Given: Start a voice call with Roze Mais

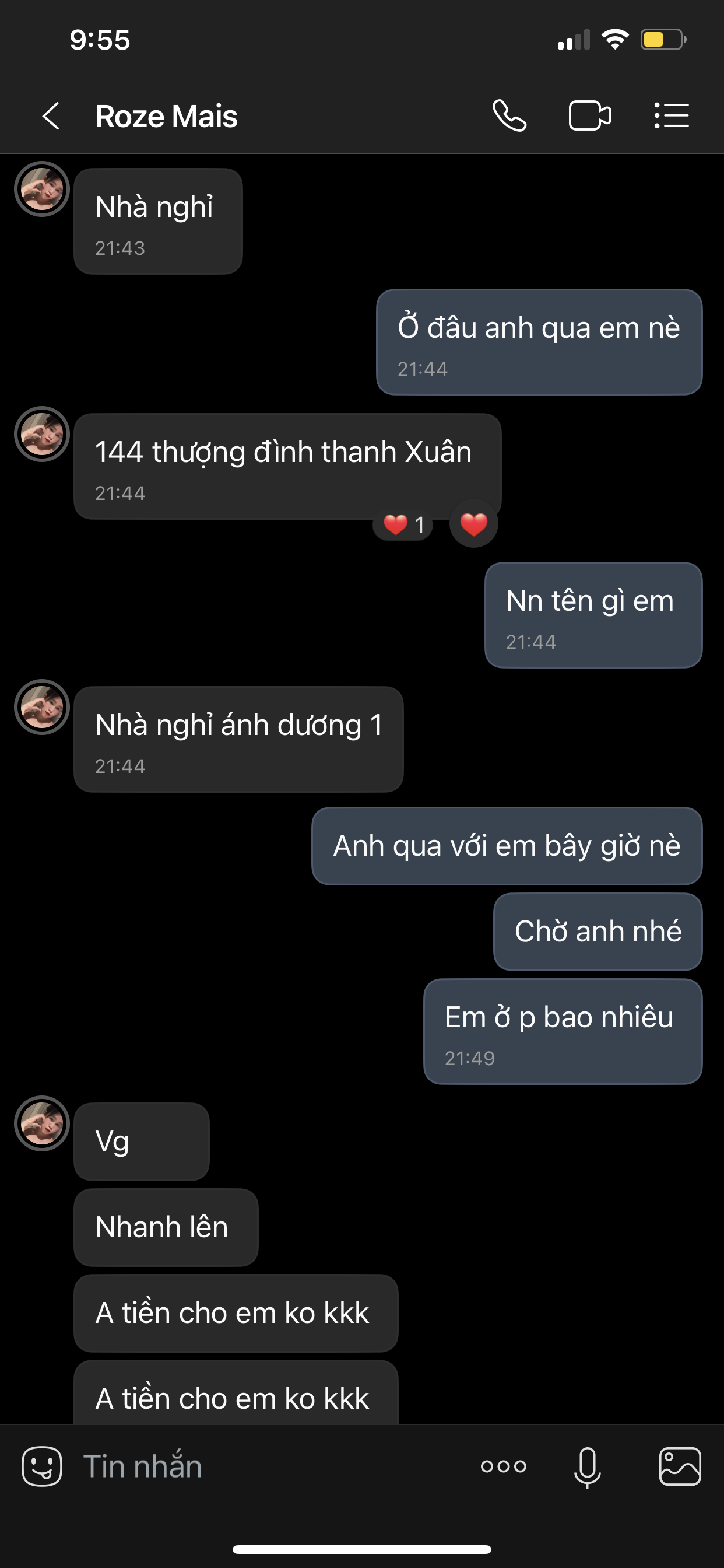Looking at the screenshot, I should tap(509, 116).
